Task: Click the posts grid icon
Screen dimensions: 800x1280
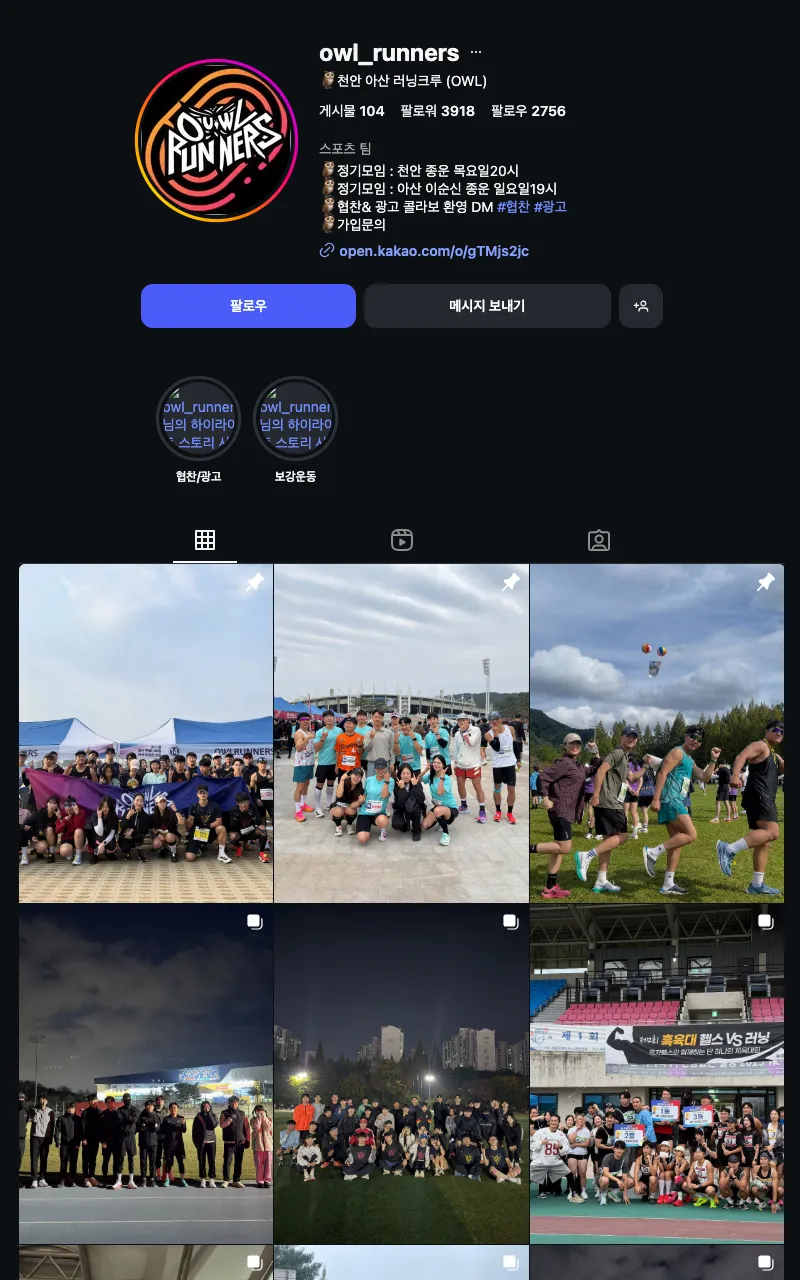Action: [x=205, y=539]
